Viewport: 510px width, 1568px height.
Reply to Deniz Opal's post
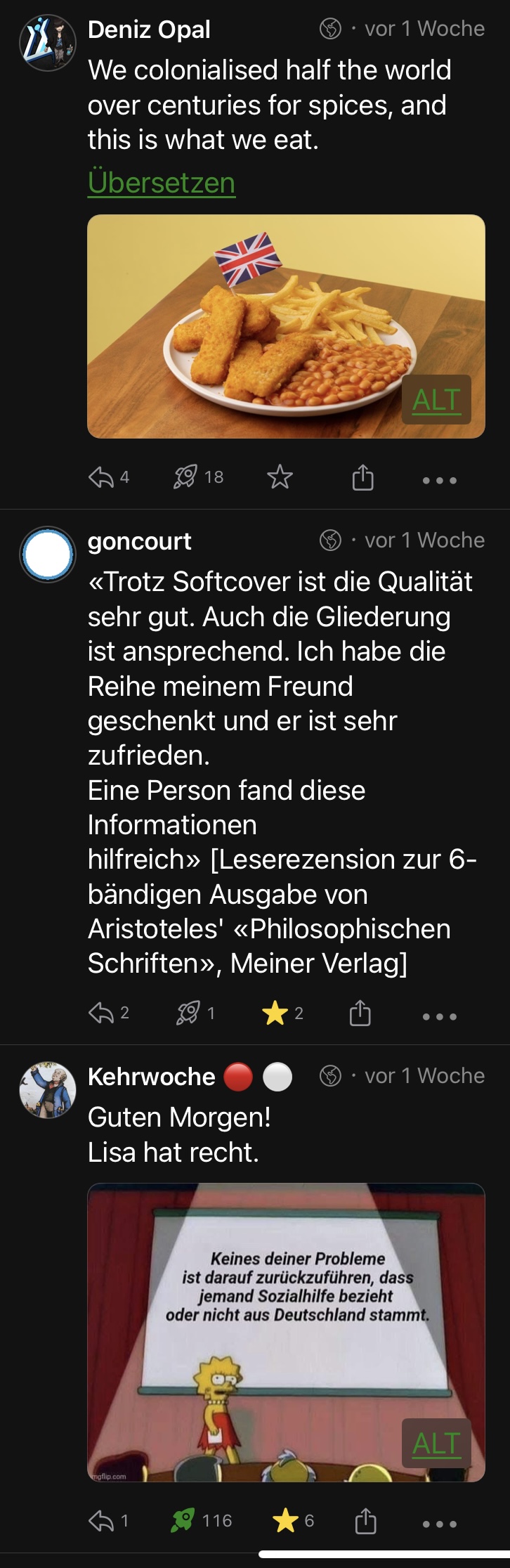coord(101,478)
